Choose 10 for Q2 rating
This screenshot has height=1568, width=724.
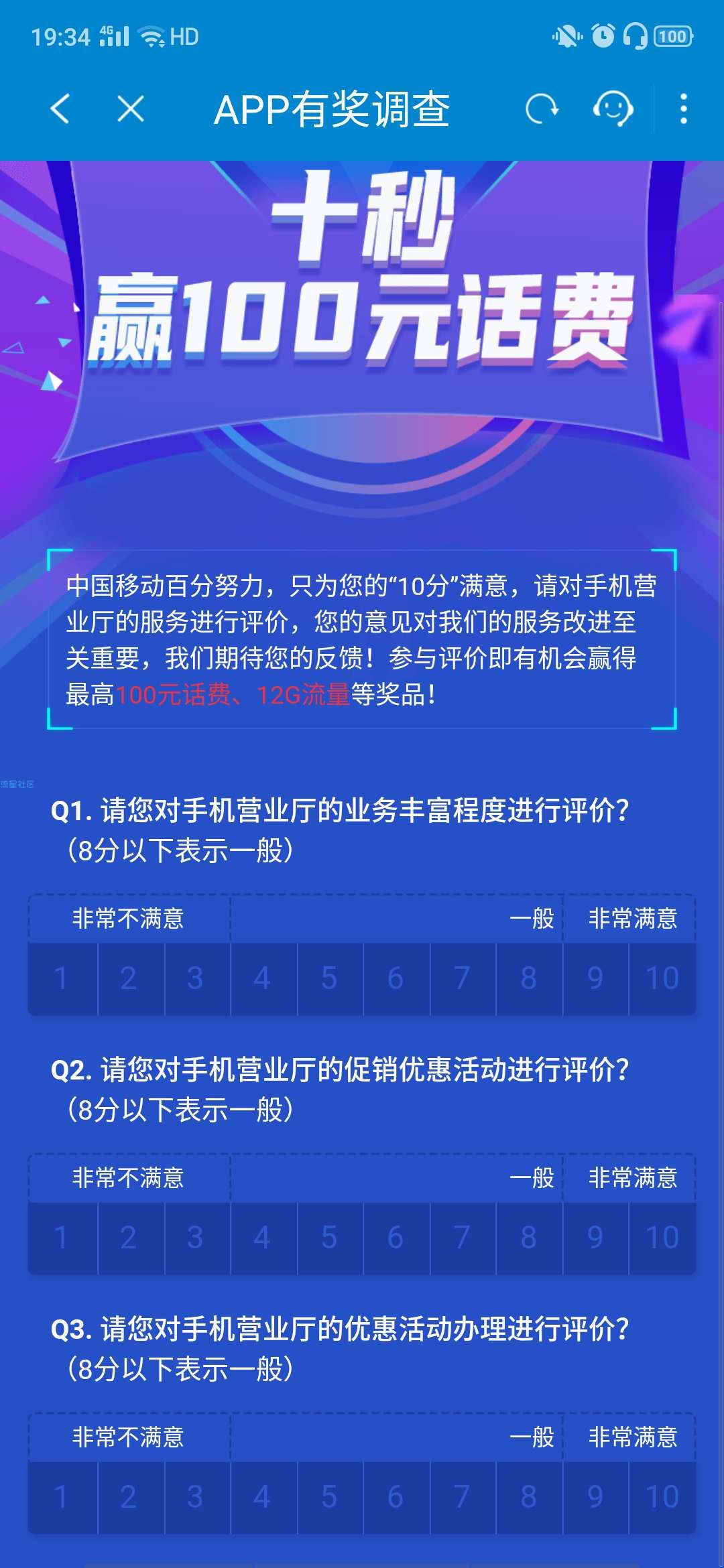pyautogui.click(x=662, y=1238)
